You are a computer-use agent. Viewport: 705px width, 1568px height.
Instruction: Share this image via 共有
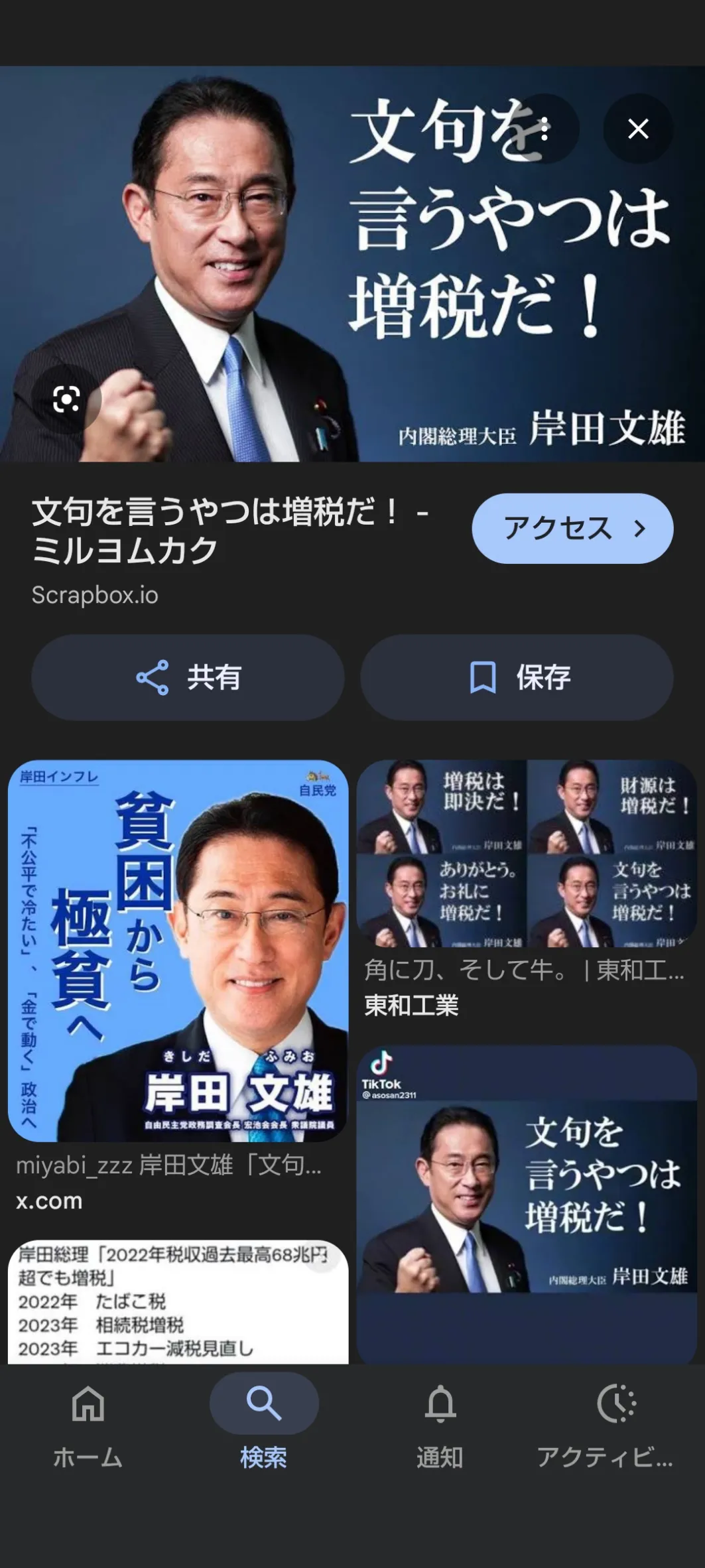coord(188,677)
